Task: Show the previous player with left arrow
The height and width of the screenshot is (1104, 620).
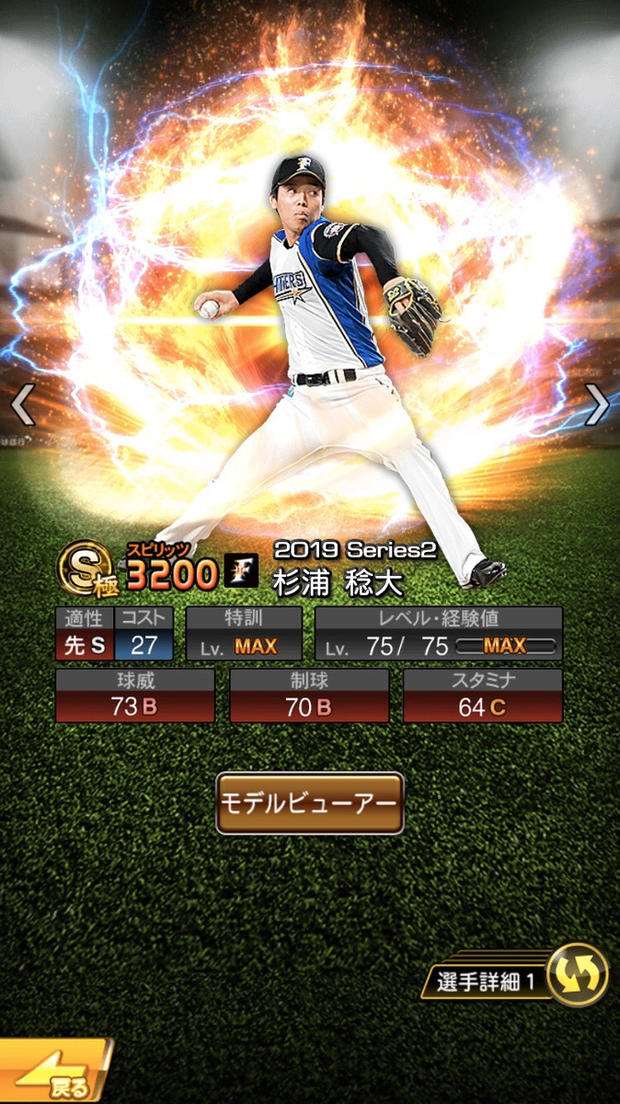Action: point(23,404)
